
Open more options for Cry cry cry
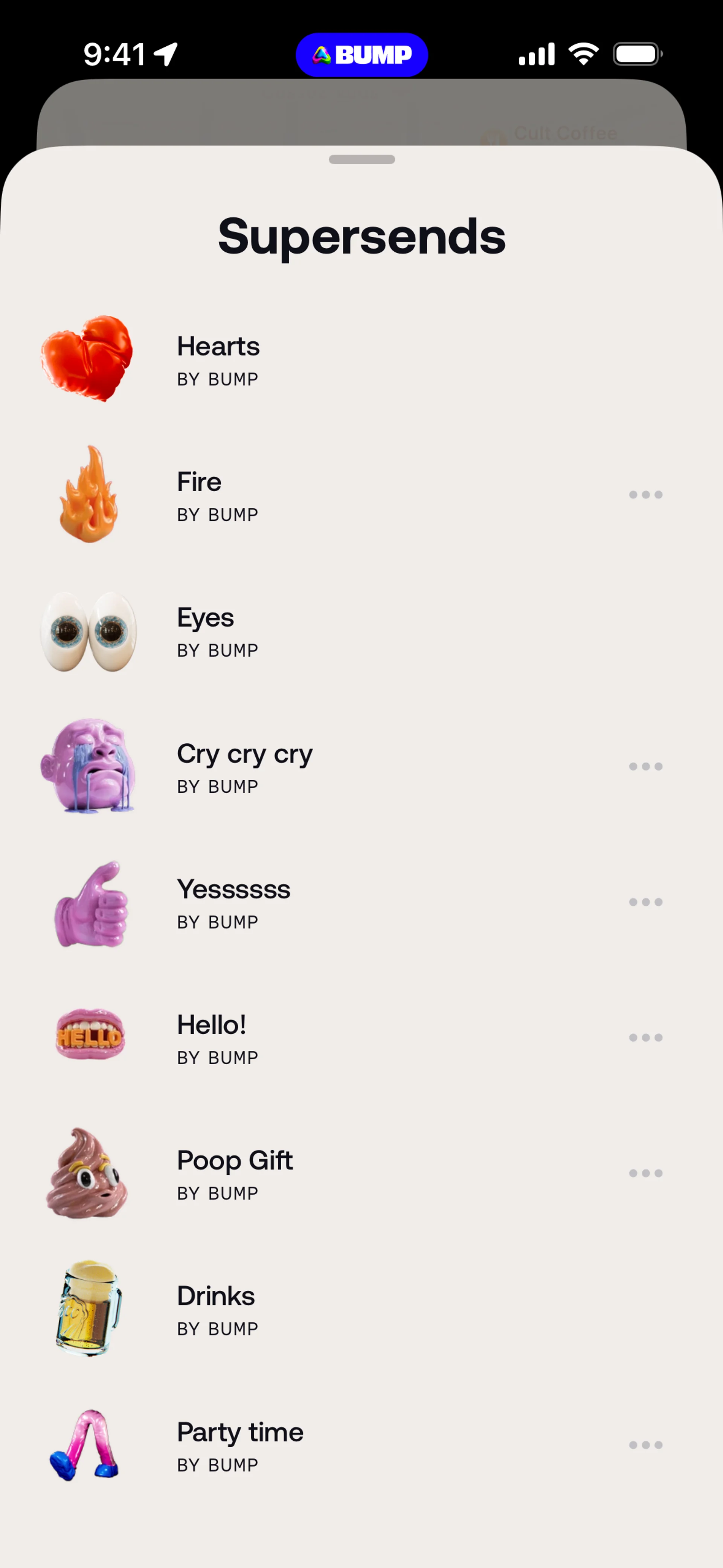pos(646,766)
